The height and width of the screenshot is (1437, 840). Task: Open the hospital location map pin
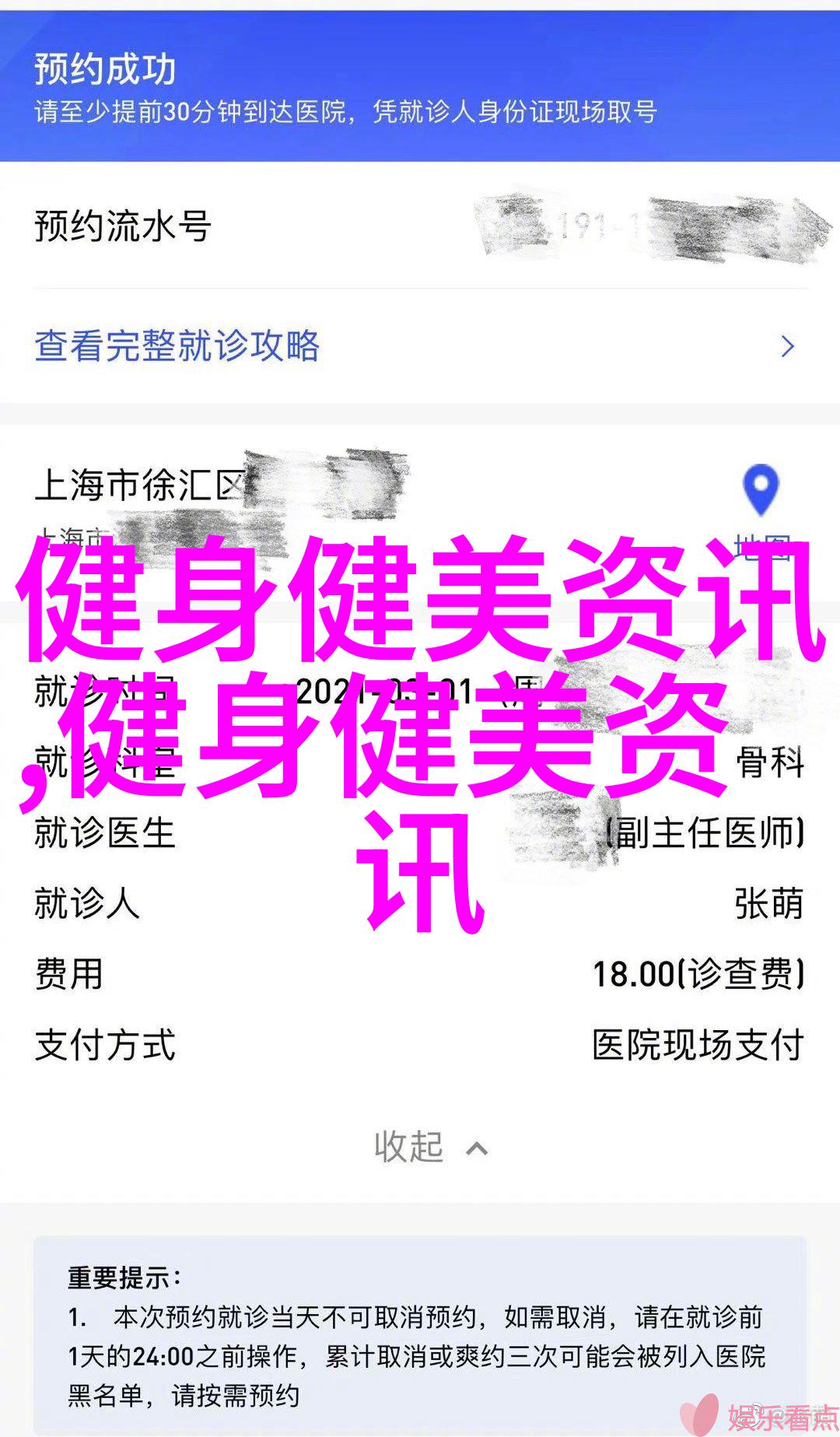point(761,490)
